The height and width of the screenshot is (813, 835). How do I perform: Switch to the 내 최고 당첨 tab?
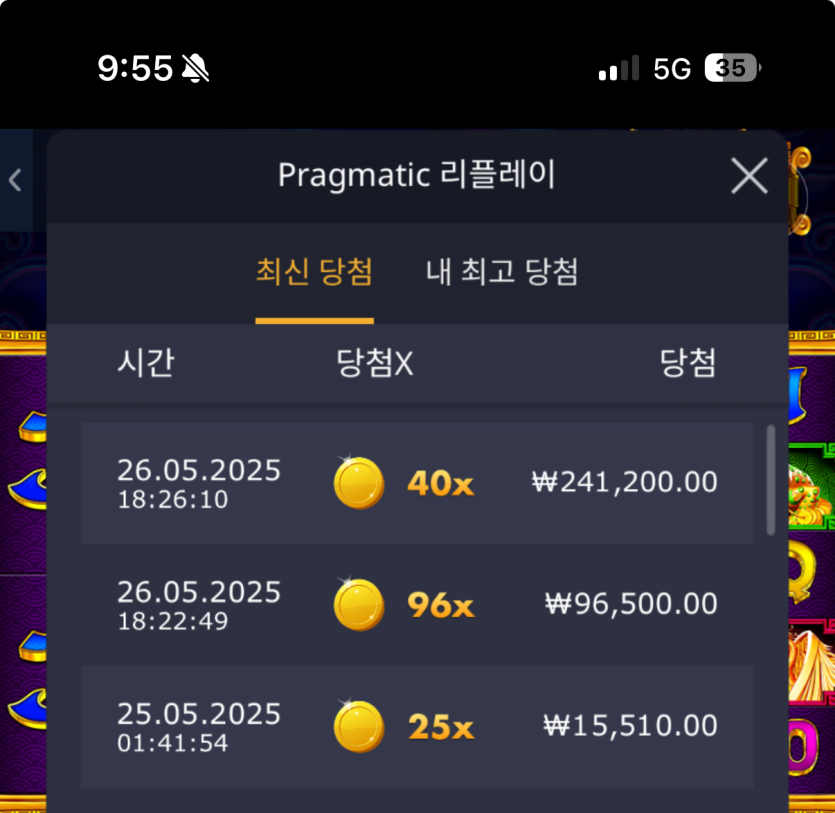pyautogui.click(x=502, y=272)
